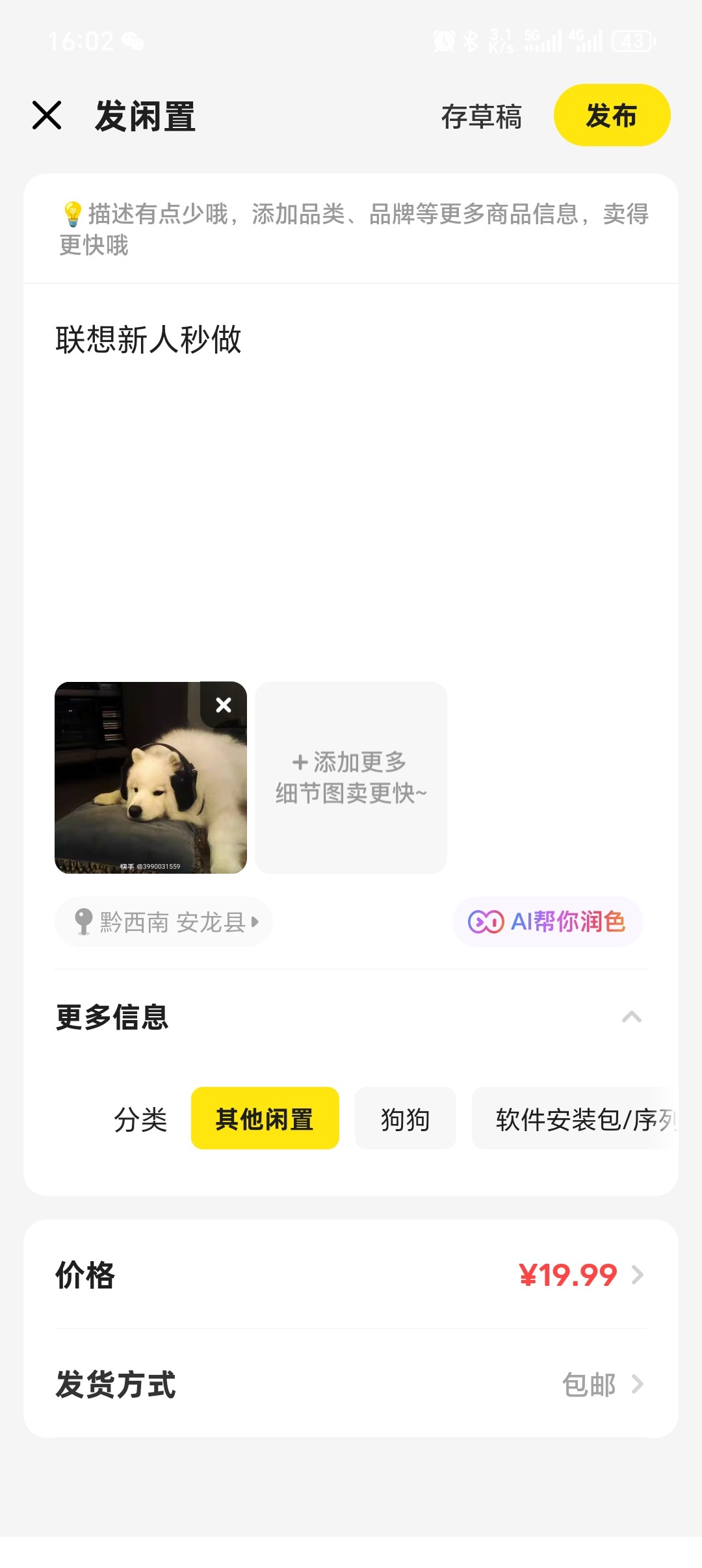Select the 其他闲置 category chip
The width and height of the screenshot is (702, 1568).
265,1119
